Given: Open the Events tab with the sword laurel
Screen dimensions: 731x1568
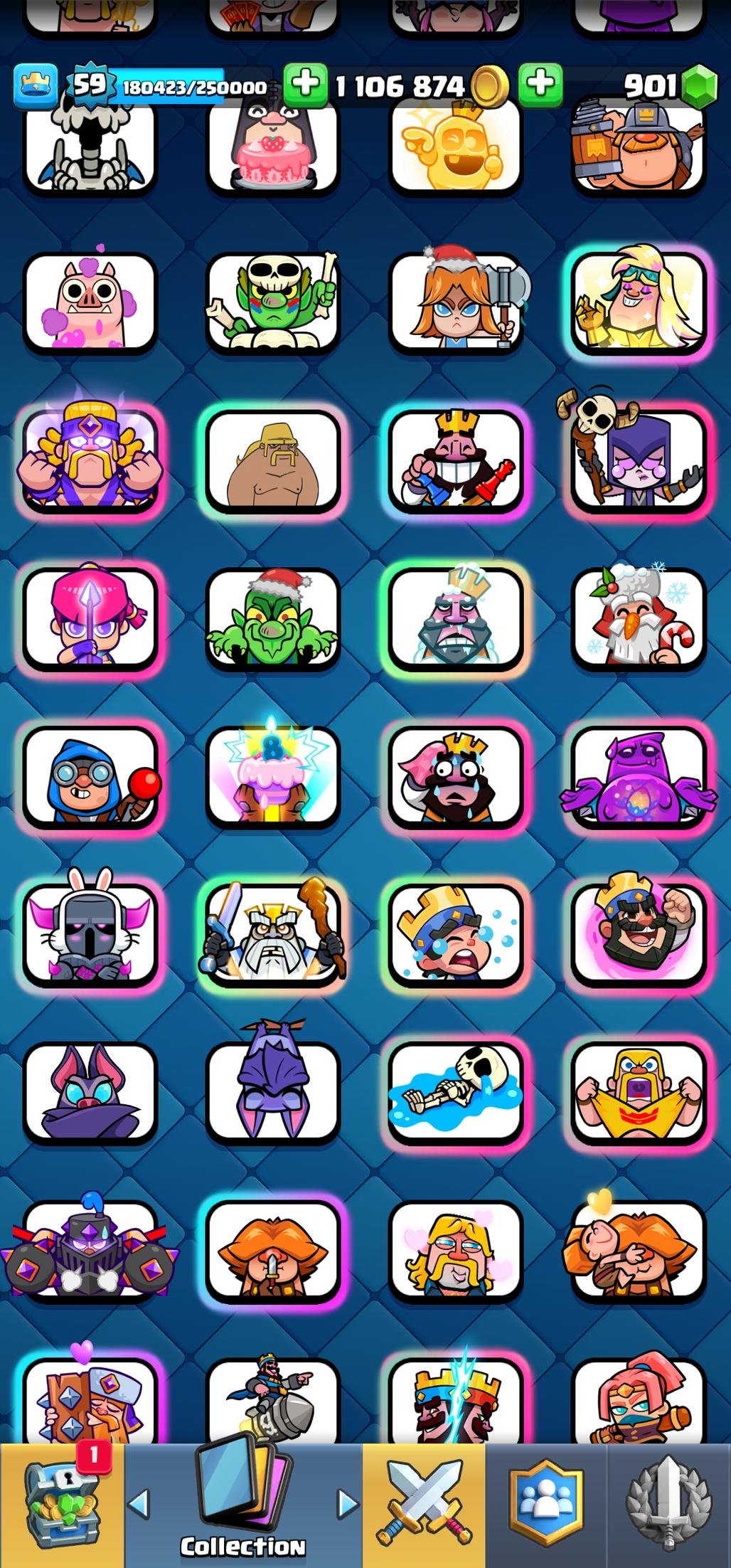Looking at the screenshot, I should pos(668,1505).
